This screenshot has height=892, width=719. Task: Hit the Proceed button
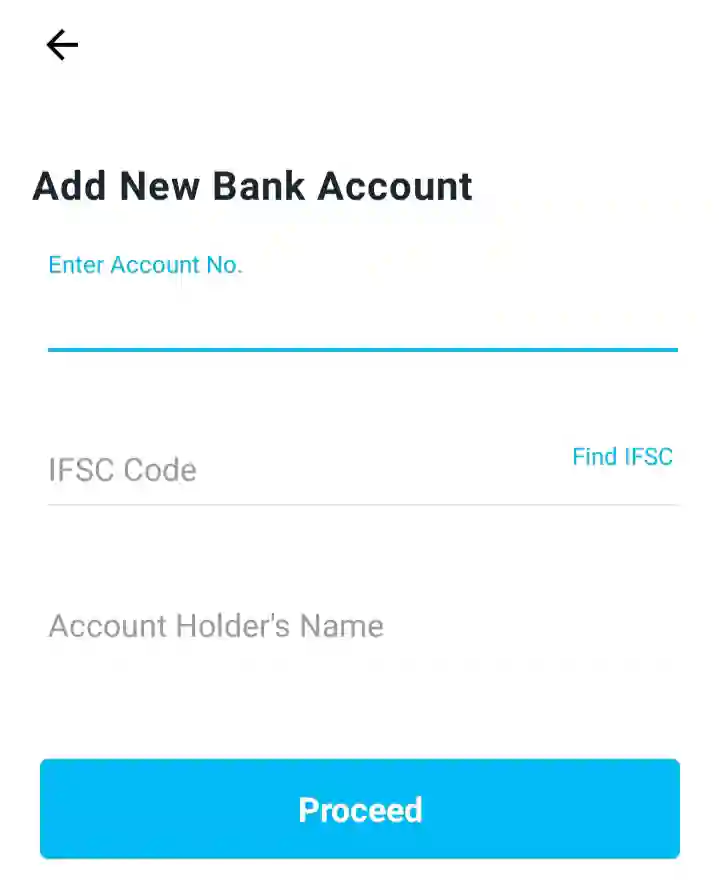coord(360,809)
